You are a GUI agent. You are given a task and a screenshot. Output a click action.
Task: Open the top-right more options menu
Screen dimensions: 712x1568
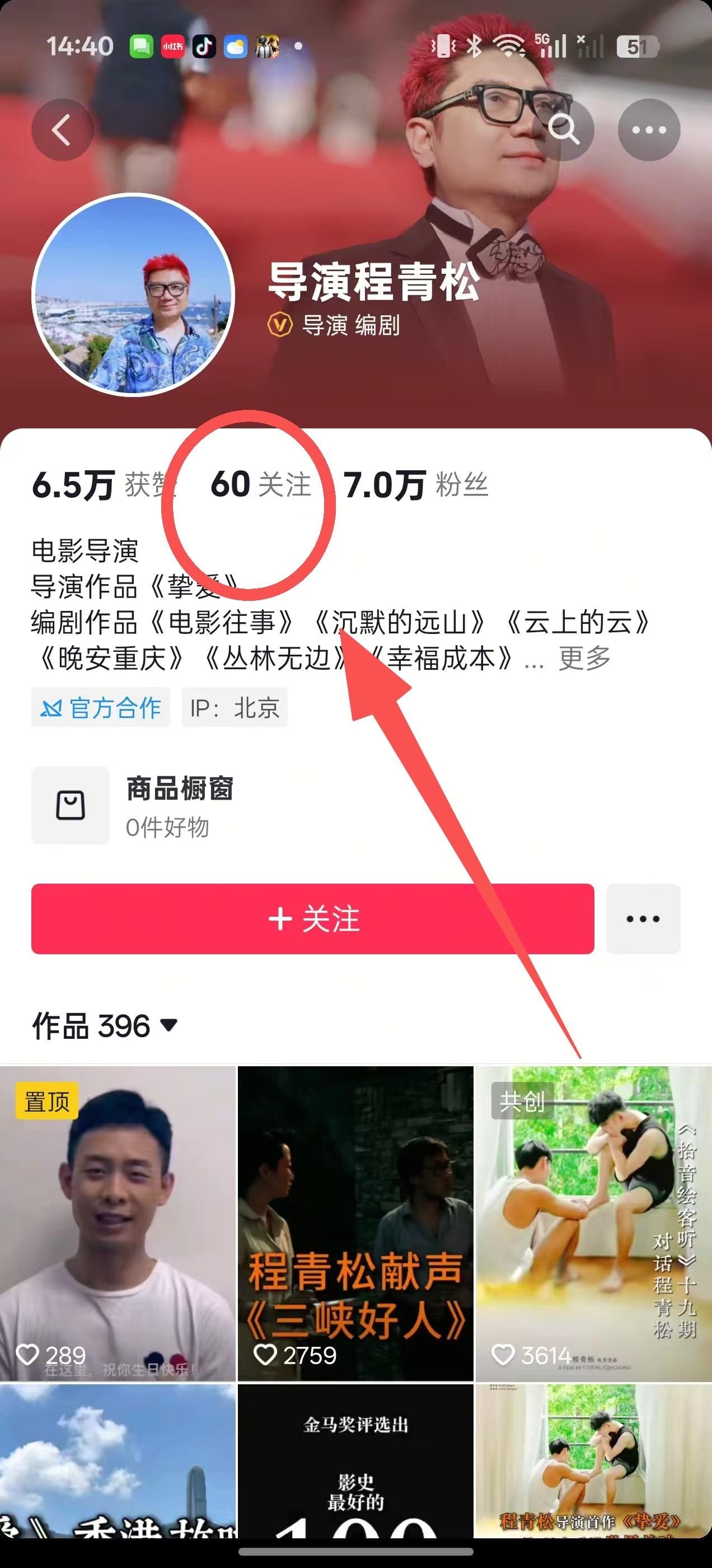pos(649,130)
